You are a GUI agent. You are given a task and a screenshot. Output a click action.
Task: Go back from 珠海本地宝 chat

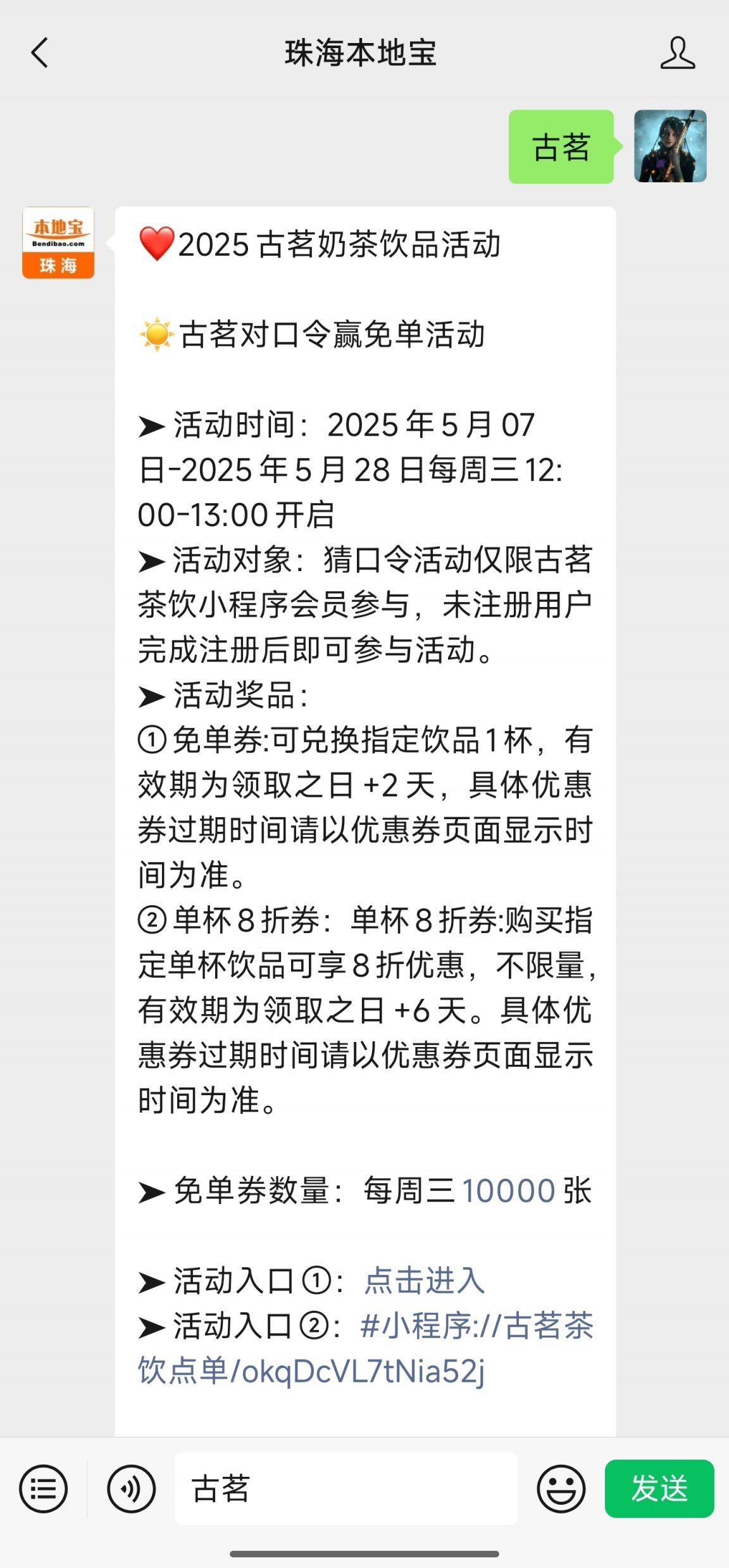(x=40, y=53)
